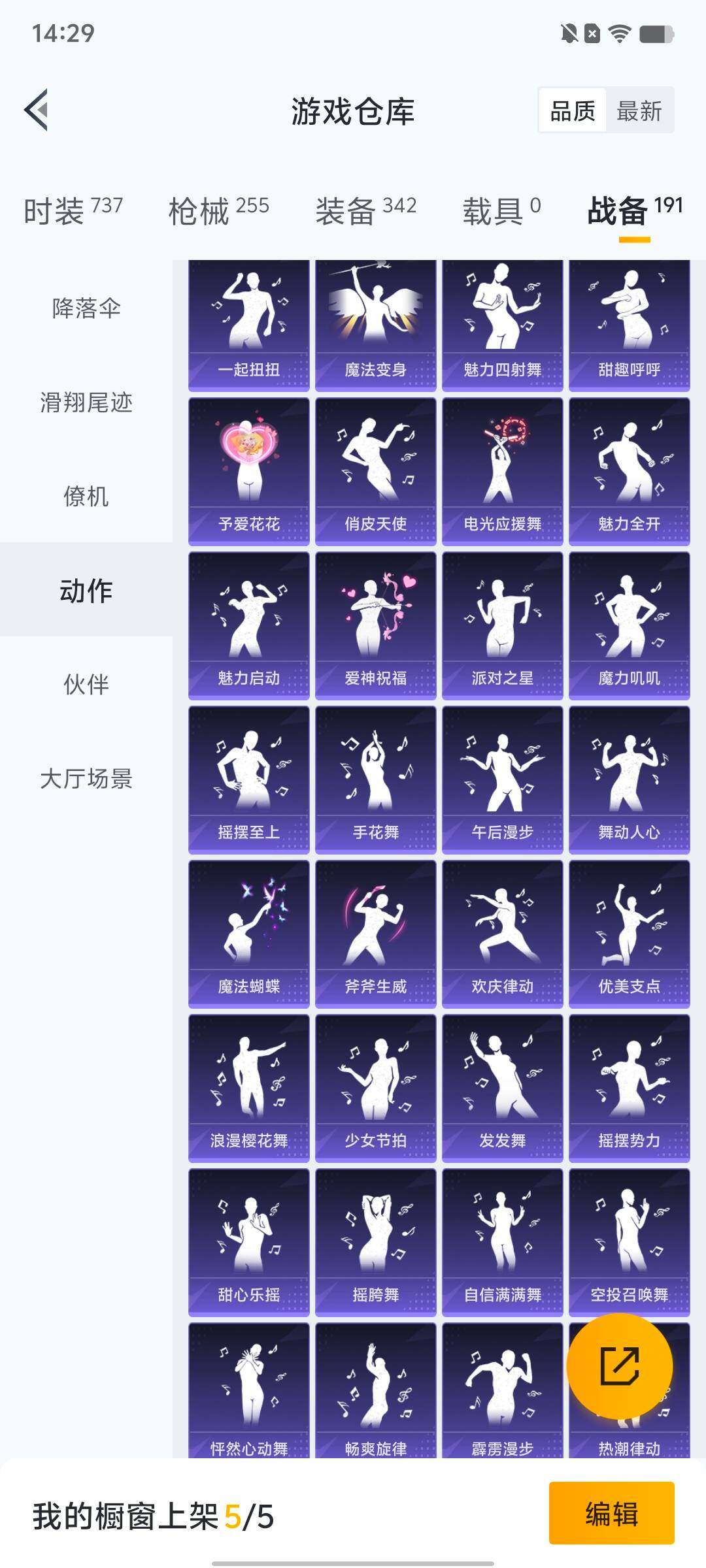Sort items by 品质
The height and width of the screenshot is (1568, 706).
tap(572, 111)
